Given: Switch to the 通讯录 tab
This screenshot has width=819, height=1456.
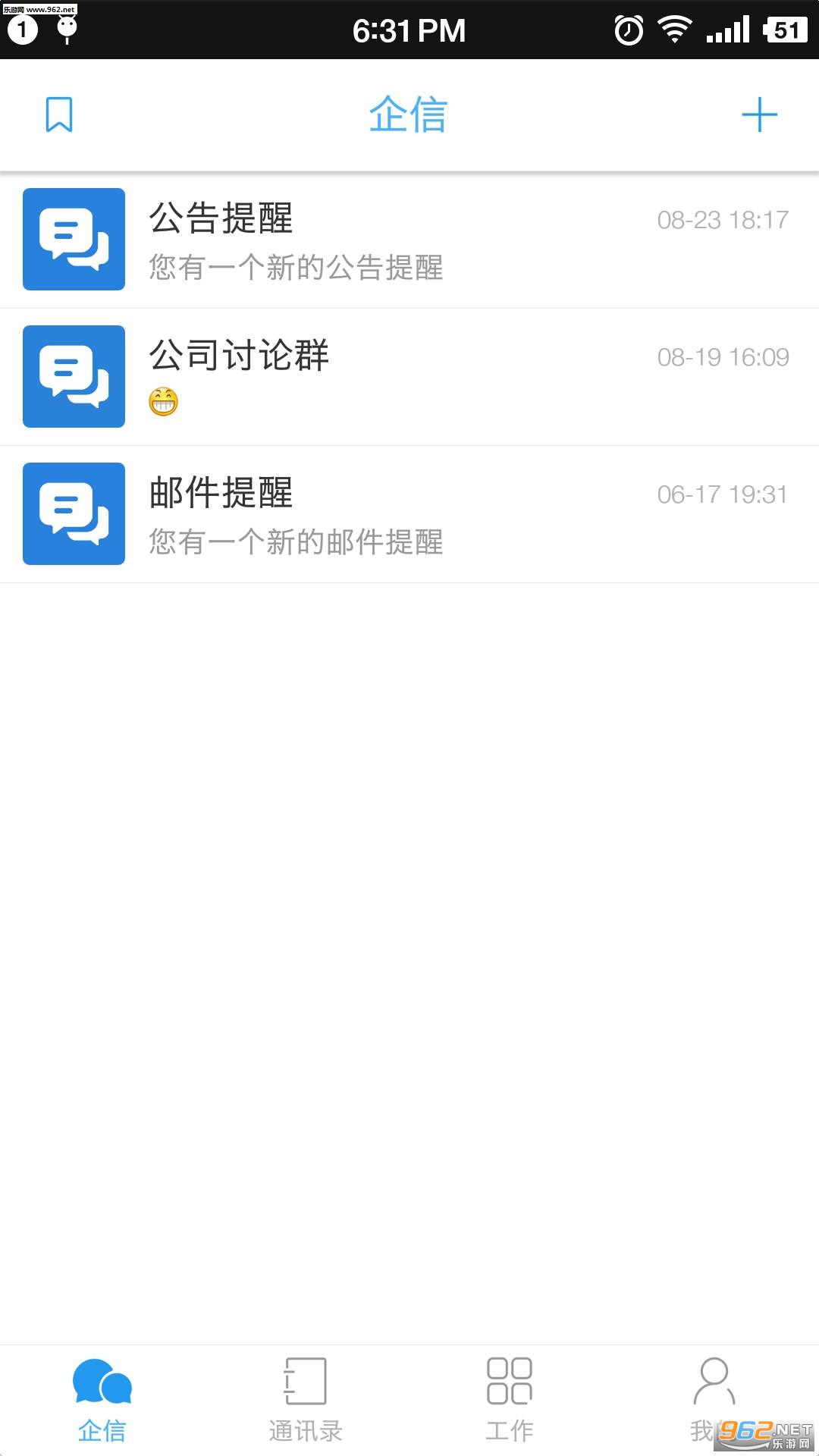Looking at the screenshot, I should 306,1400.
